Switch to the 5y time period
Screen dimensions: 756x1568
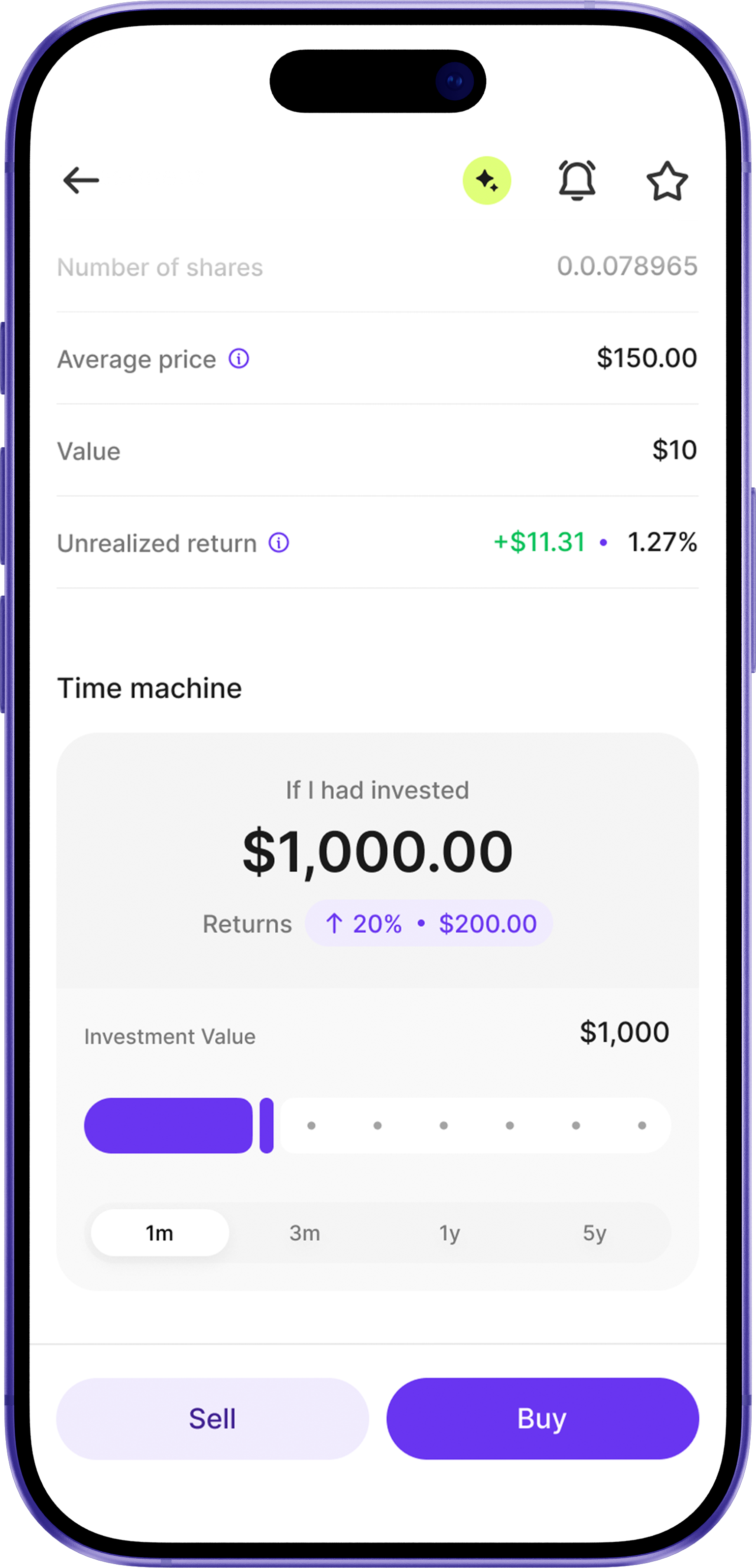[x=594, y=1232]
